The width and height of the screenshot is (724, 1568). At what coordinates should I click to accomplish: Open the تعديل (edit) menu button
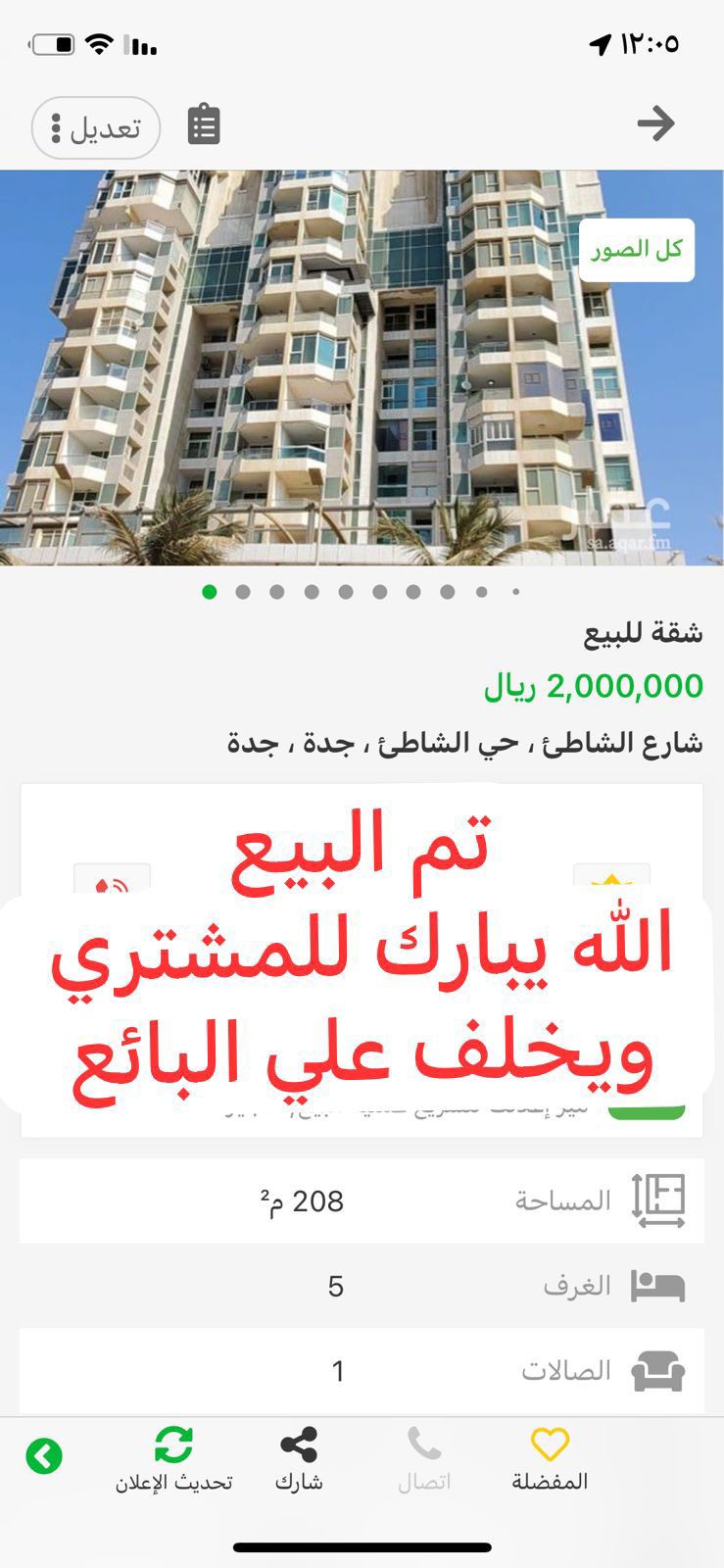point(96,127)
